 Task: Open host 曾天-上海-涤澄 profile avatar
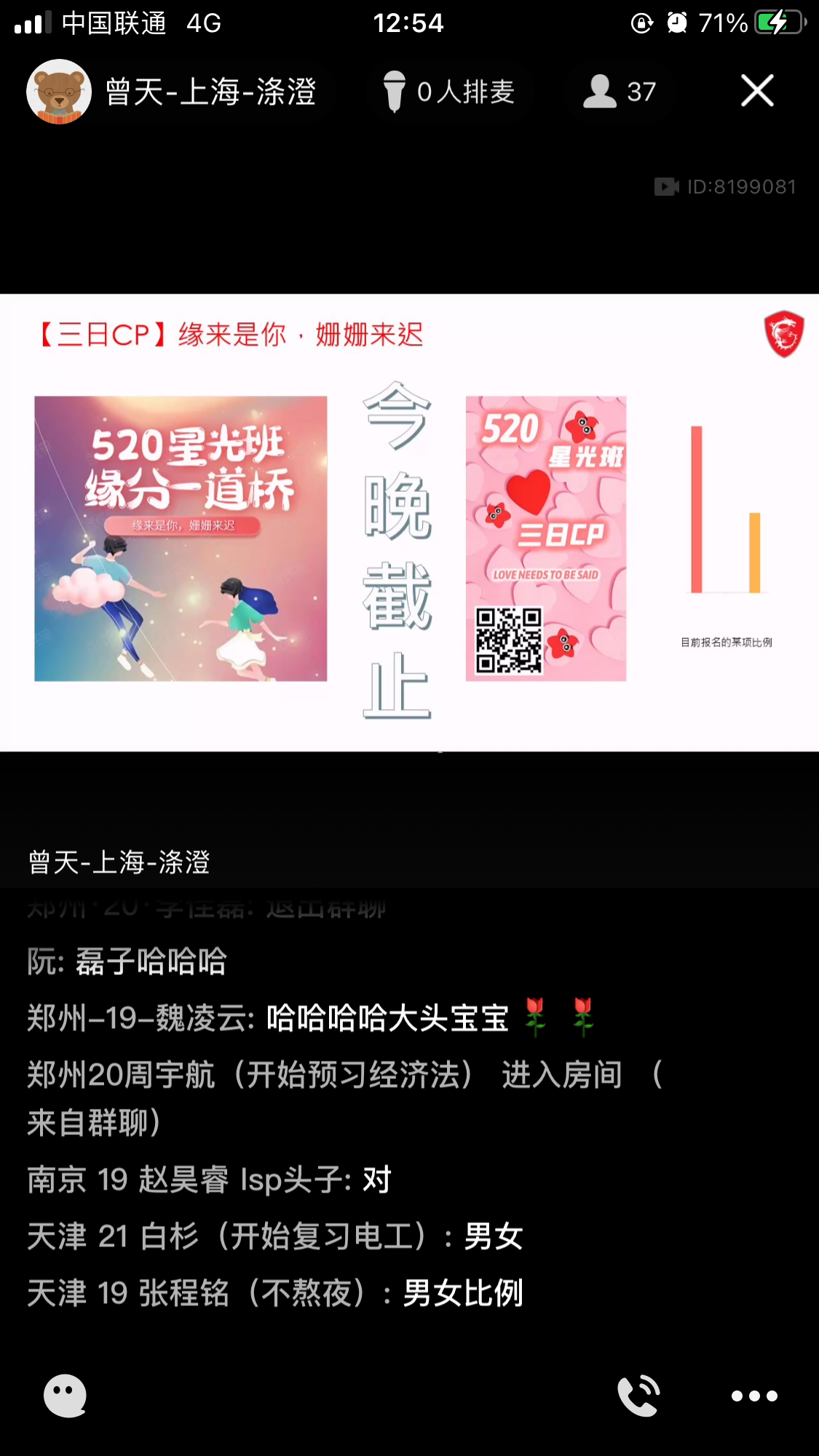59,92
